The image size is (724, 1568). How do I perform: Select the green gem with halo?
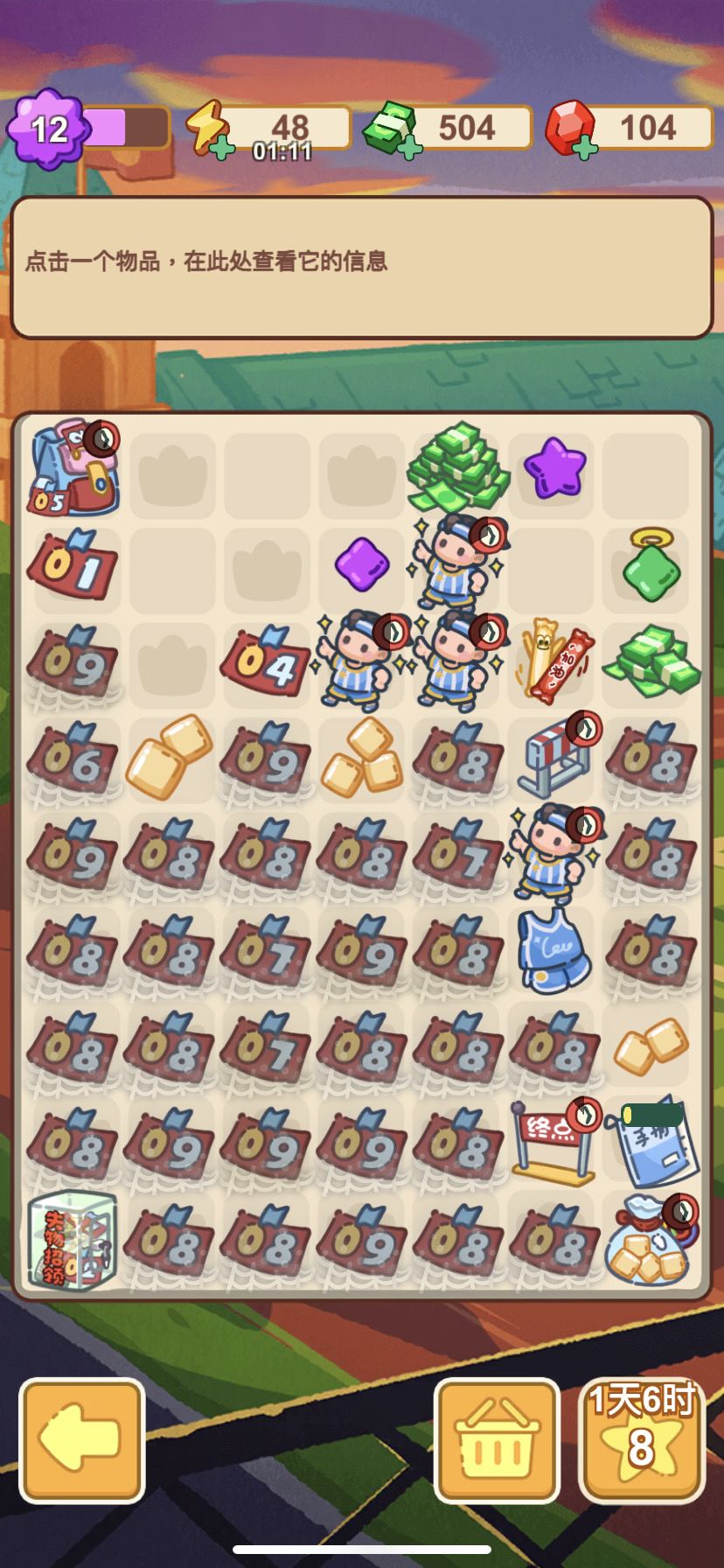click(x=651, y=565)
